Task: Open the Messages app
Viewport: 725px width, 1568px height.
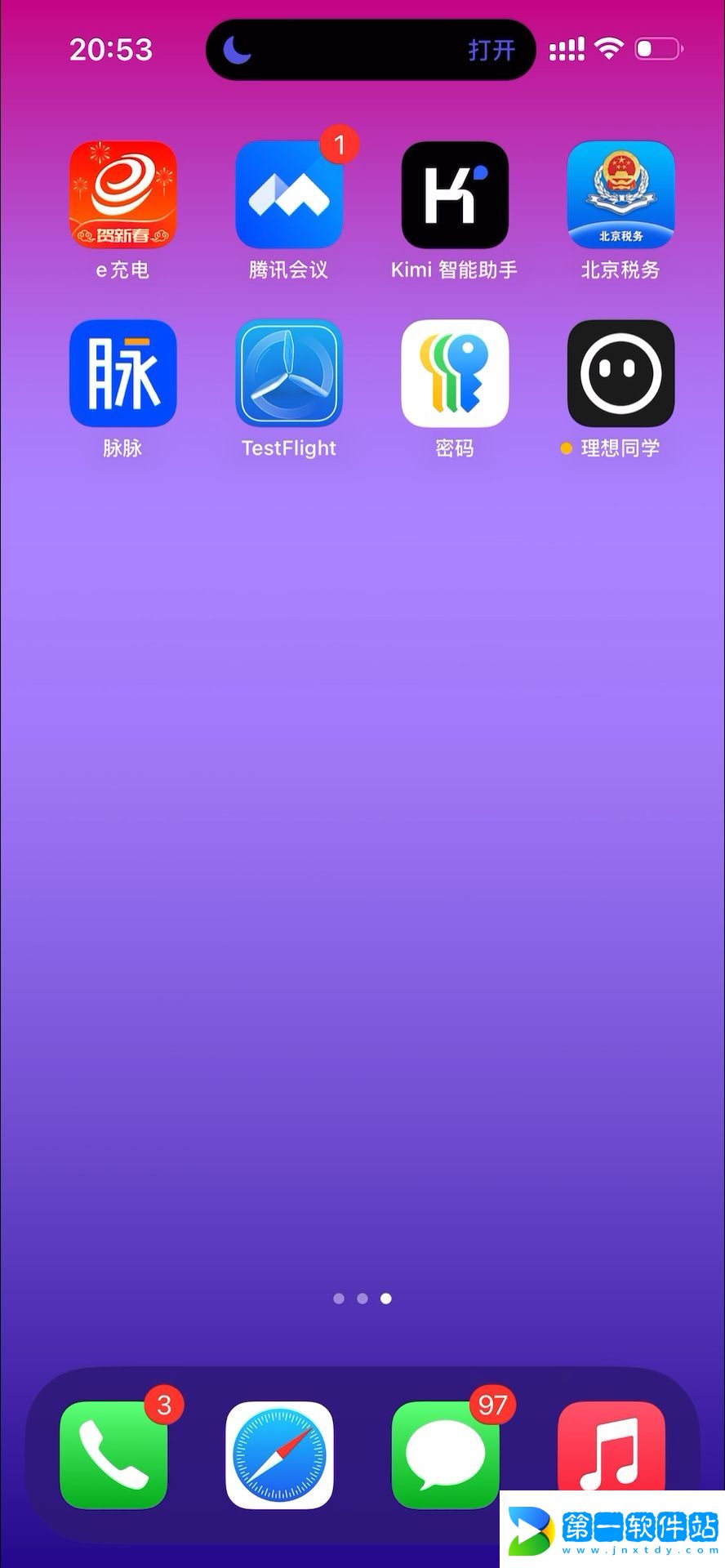Action: (445, 1454)
